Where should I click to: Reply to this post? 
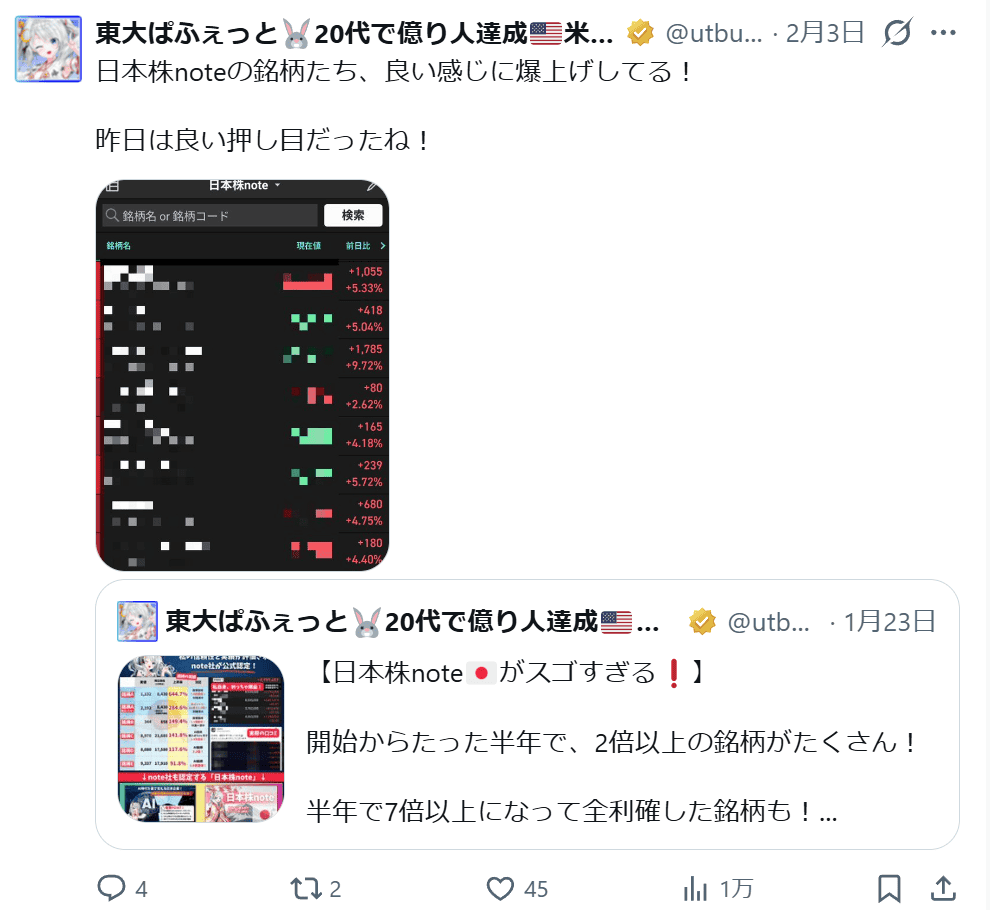click(x=111, y=887)
